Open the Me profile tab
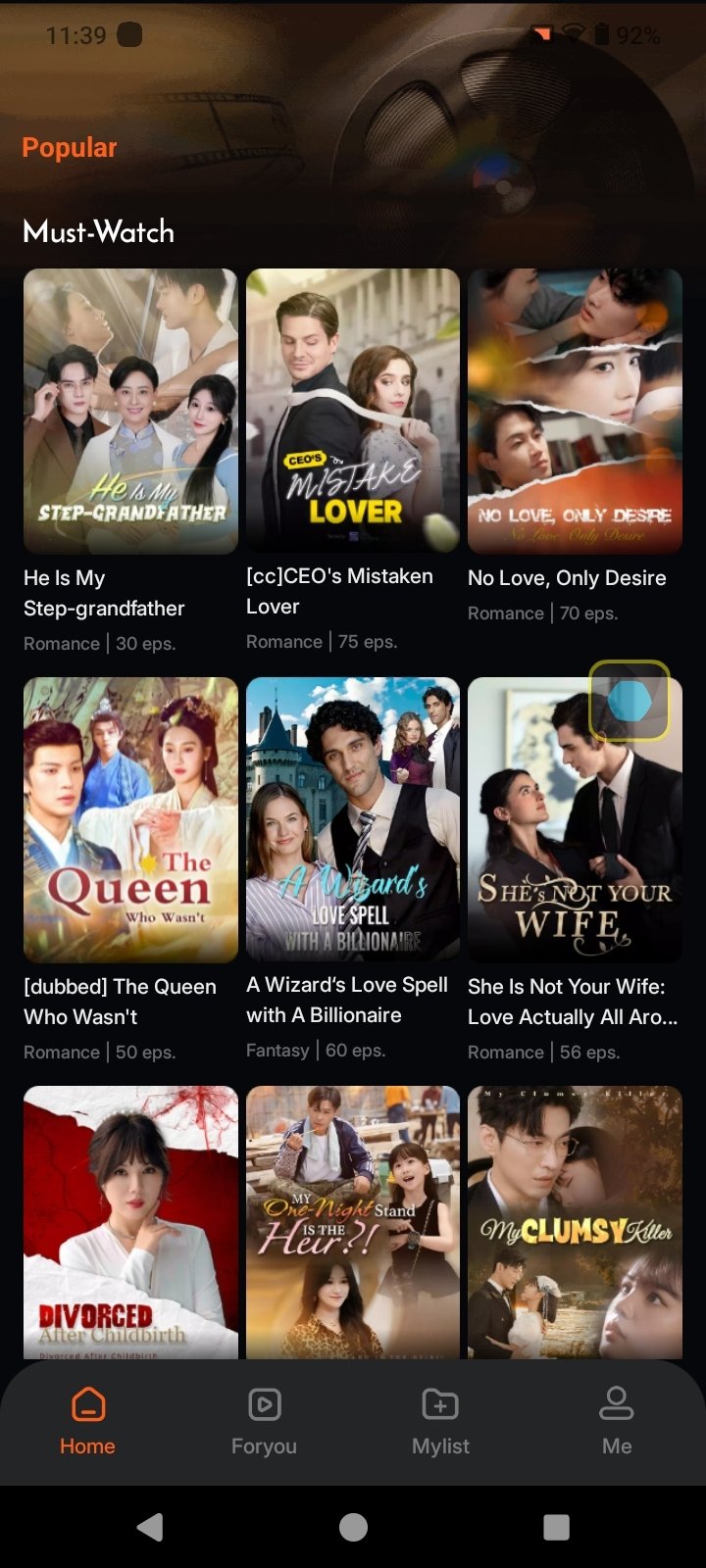Screen dimensions: 706x1568 [617, 1421]
